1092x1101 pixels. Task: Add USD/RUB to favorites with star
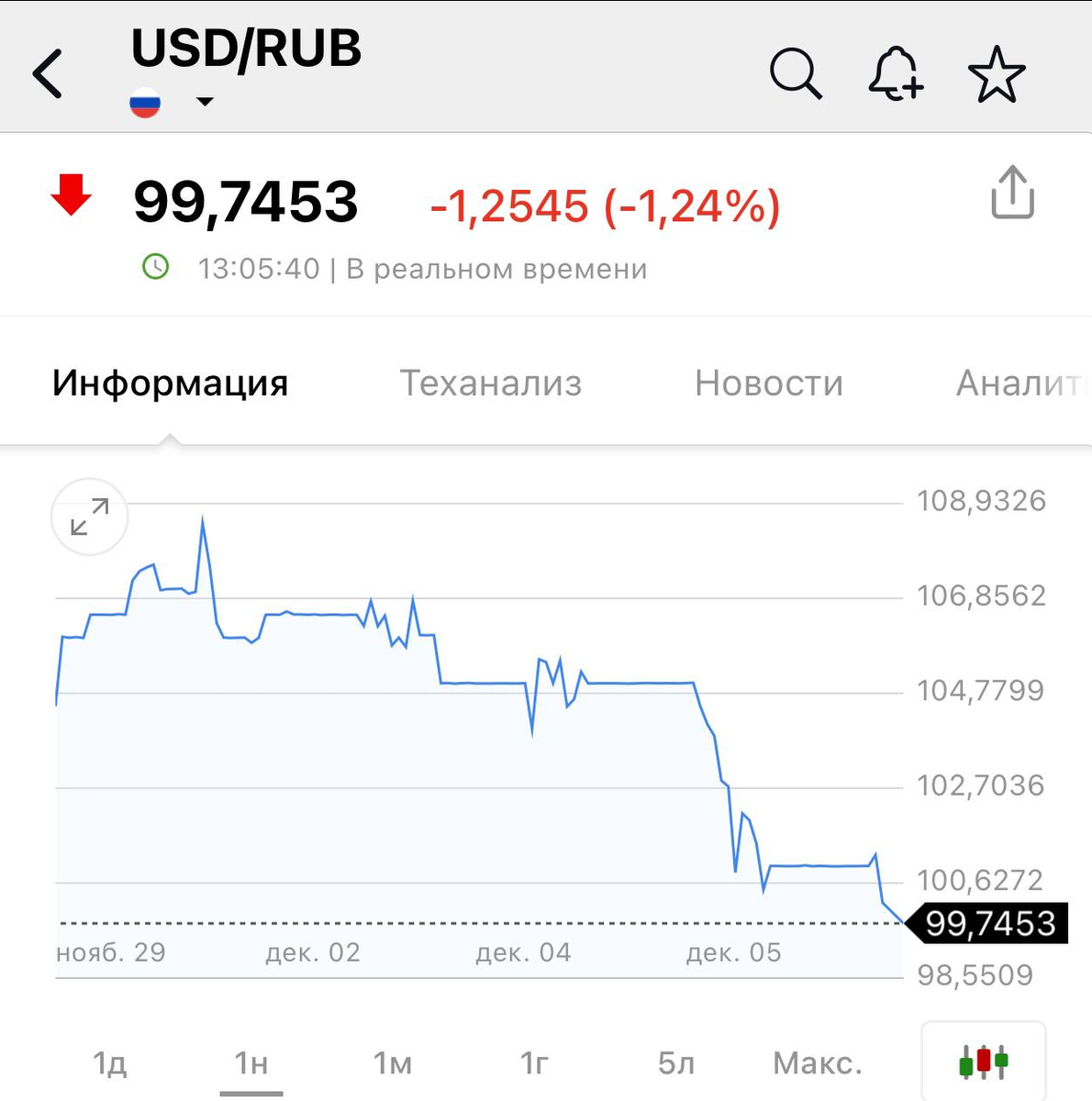(997, 73)
